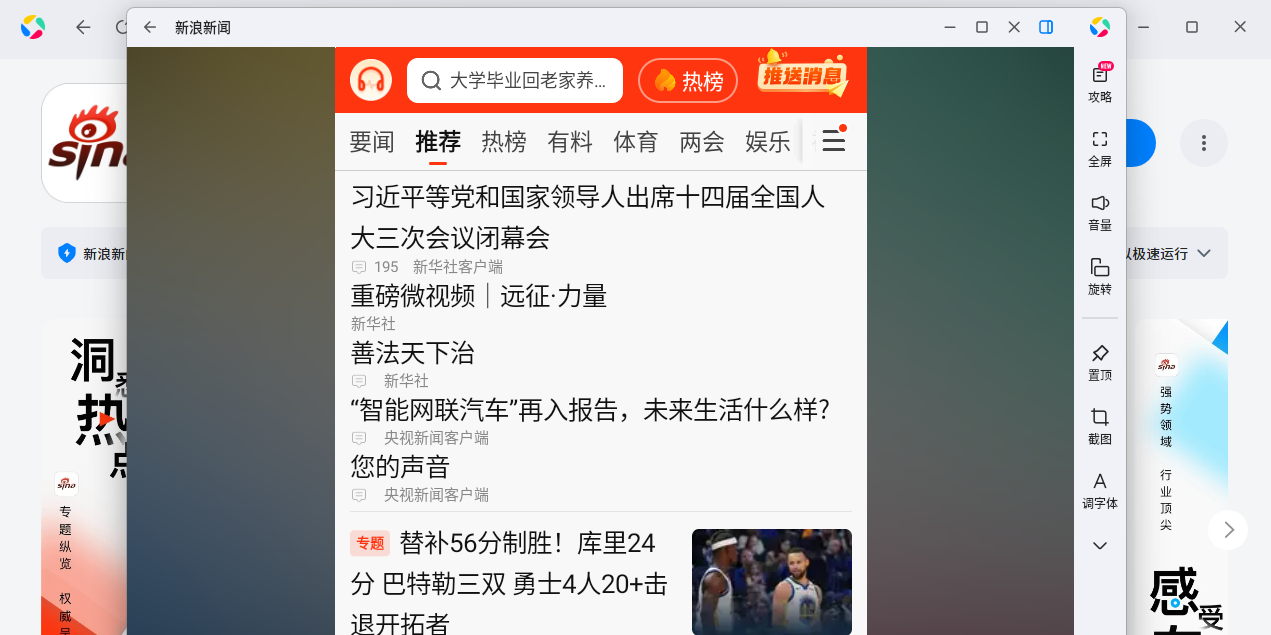Open article about “智能网联汽车”再入报告
The image size is (1271, 635).
[590, 410]
